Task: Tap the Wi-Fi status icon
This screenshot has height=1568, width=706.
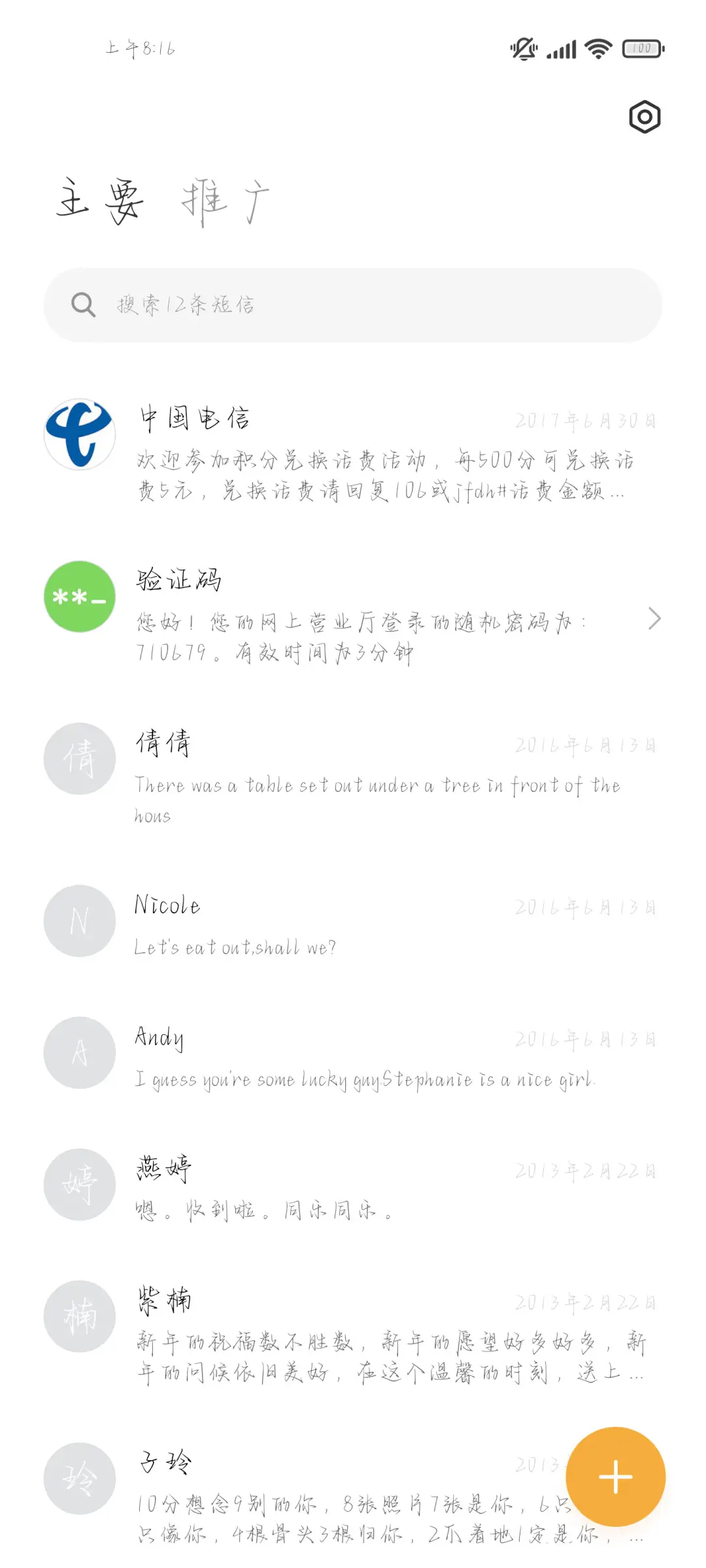Action: [x=597, y=48]
